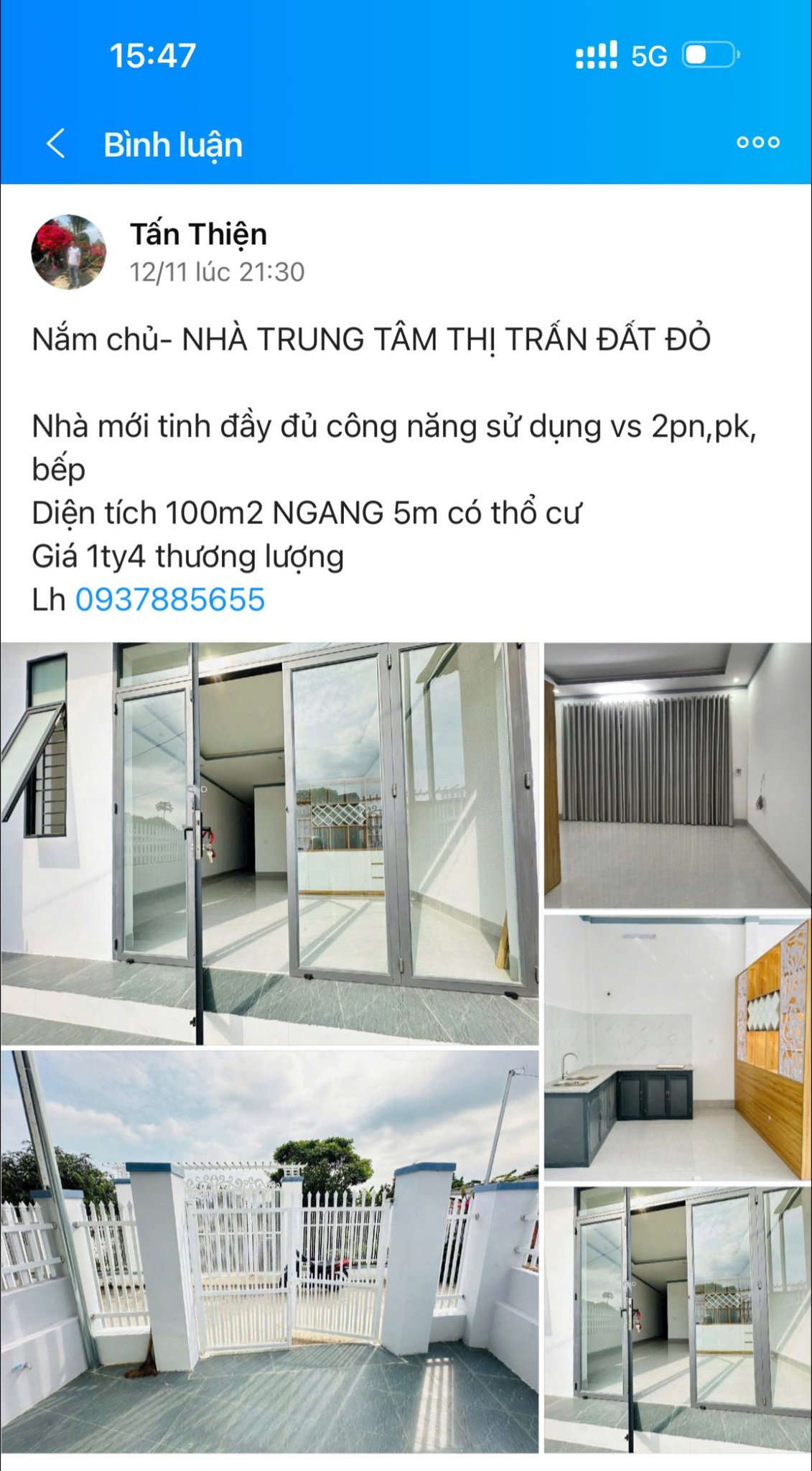The height and width of the screenshot is (1471, 812).
Task: Open Tấn Thiện's profile picture
Action: 68,252
